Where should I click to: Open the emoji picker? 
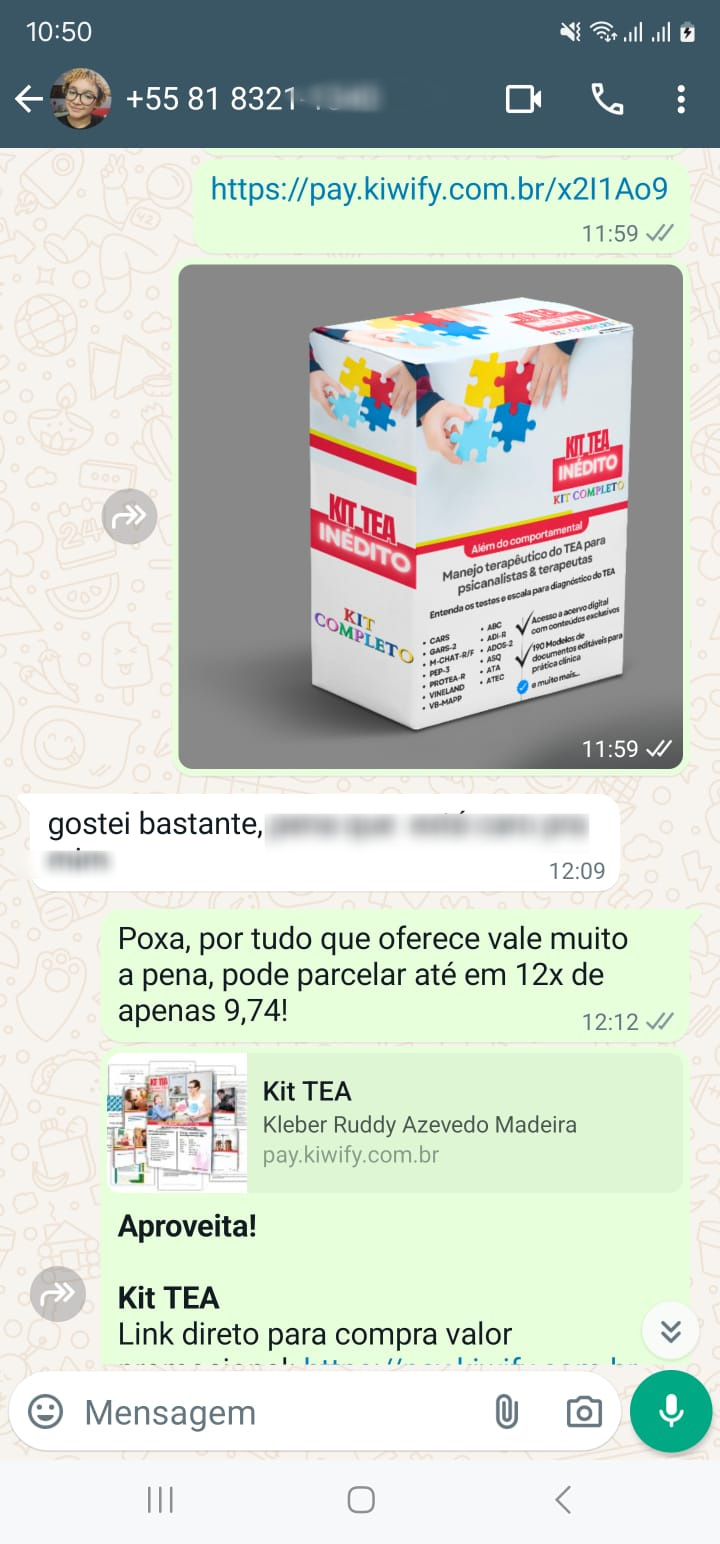click(45, 1412)
